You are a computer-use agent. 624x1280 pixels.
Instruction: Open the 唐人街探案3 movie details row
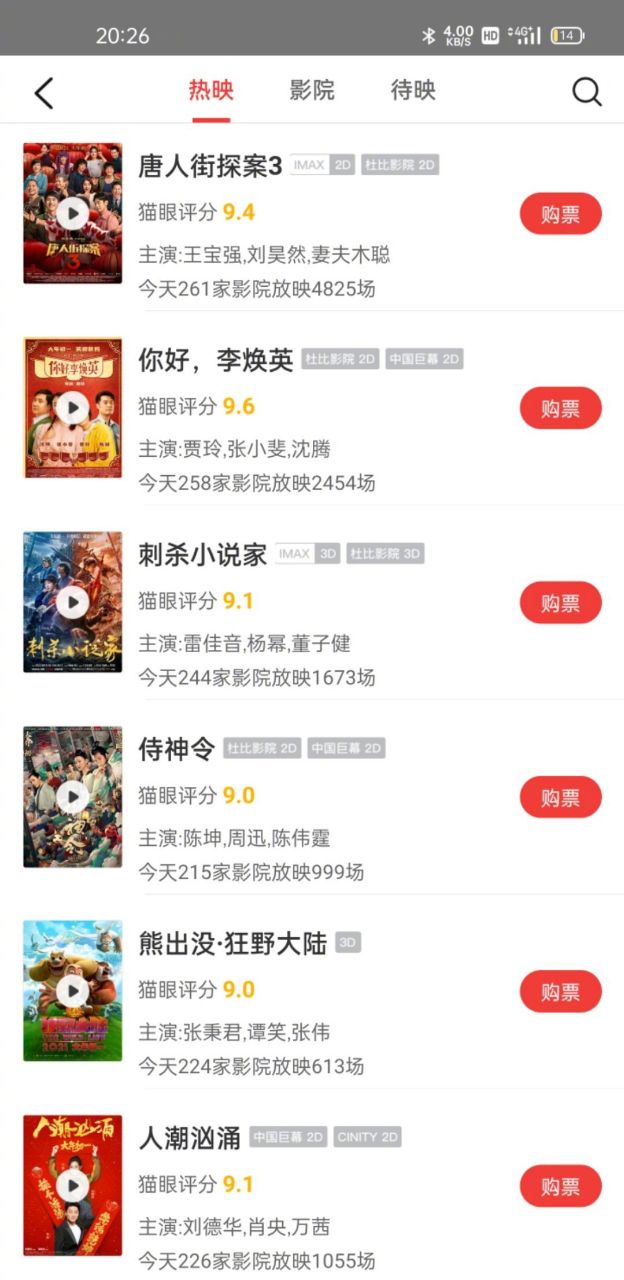[x=312, y=214]
